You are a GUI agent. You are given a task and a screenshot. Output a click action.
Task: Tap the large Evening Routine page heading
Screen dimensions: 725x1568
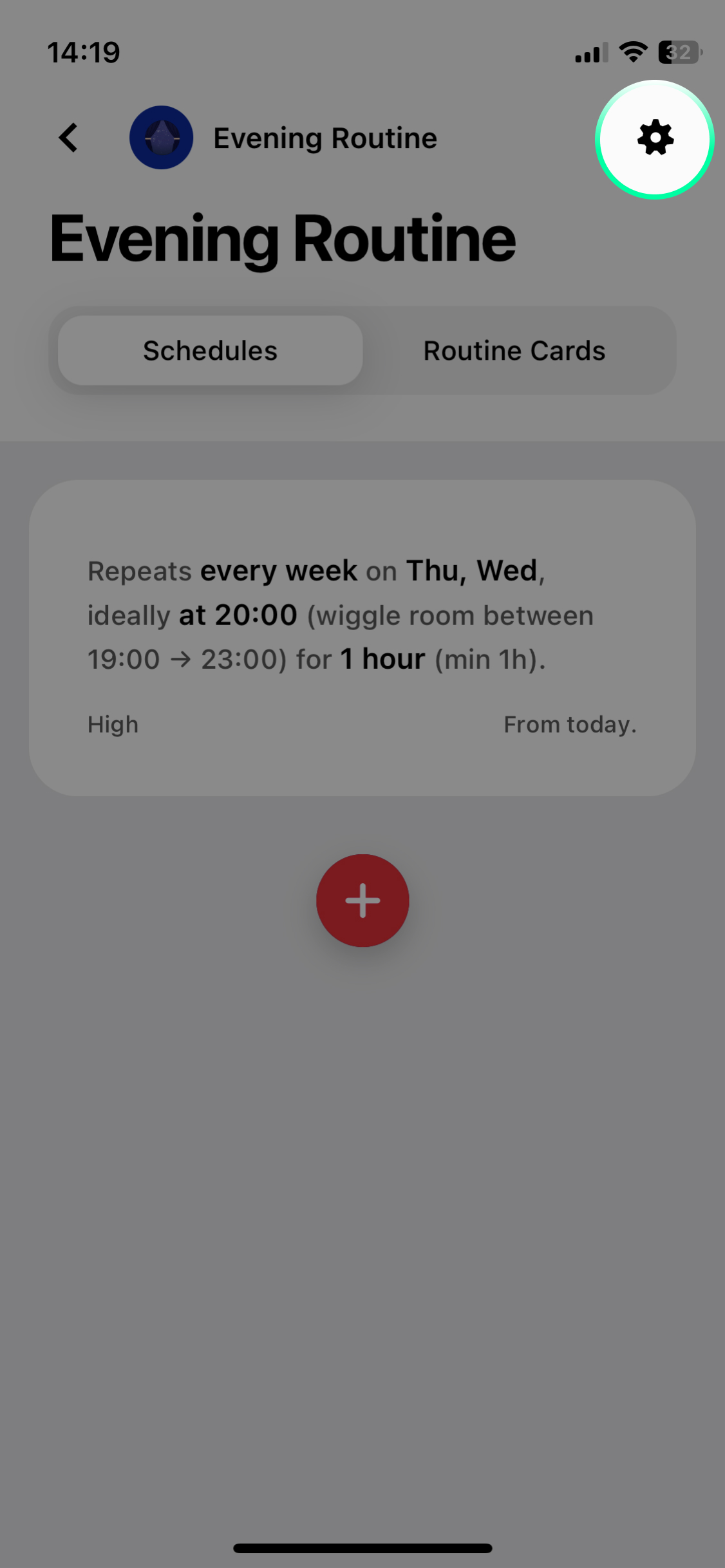[283, 237]
